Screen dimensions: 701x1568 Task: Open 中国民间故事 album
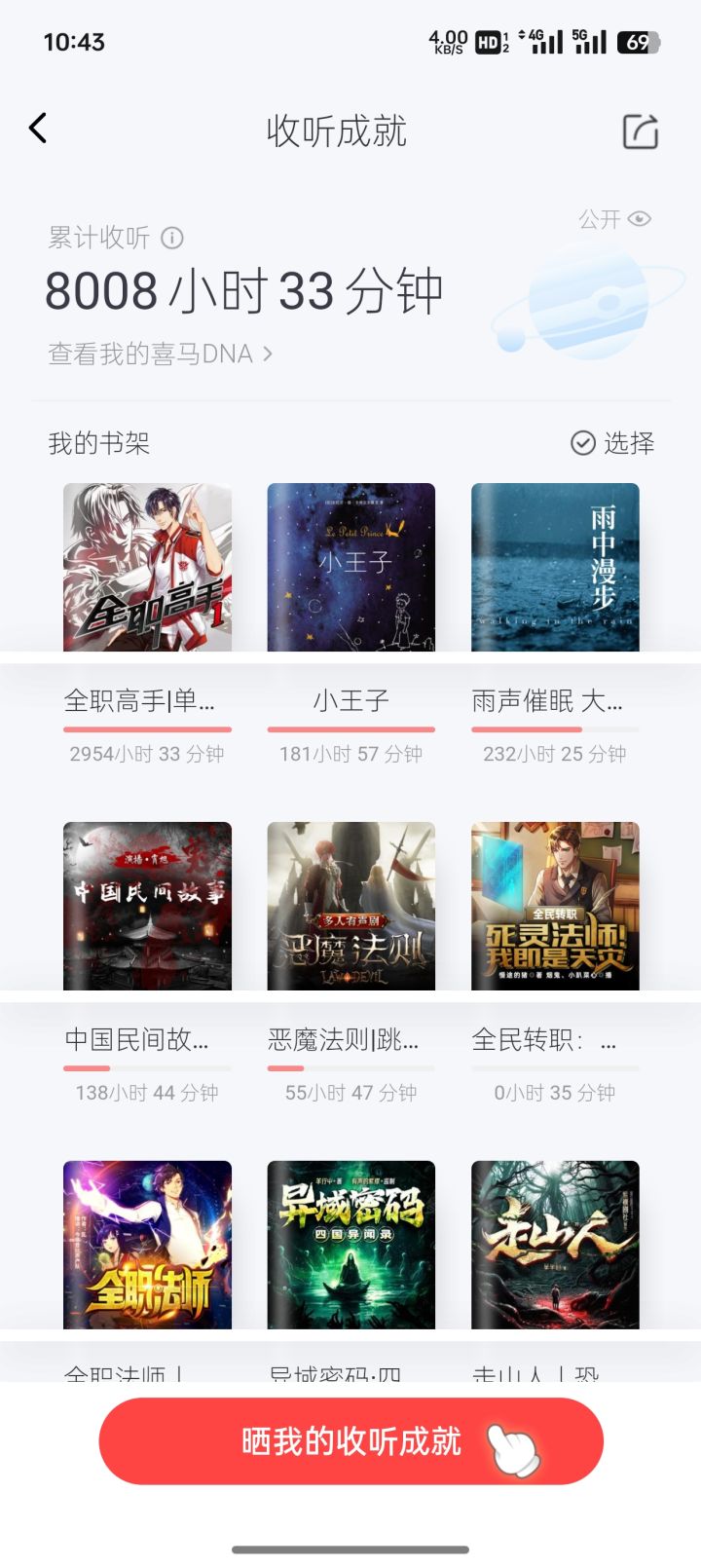tap(147, 907)
